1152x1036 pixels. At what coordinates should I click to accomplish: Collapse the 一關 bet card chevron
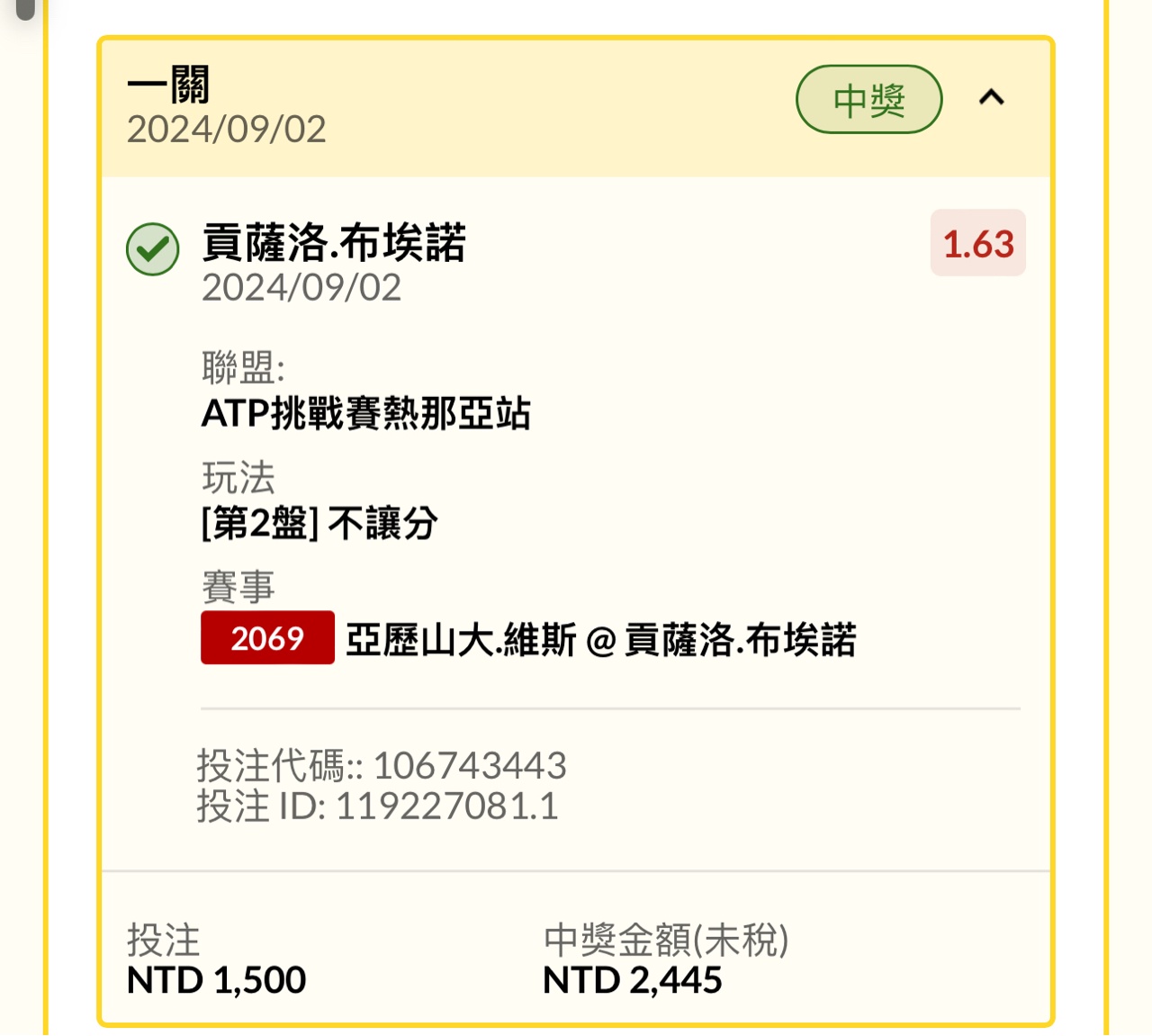click(x=991, y=97)
